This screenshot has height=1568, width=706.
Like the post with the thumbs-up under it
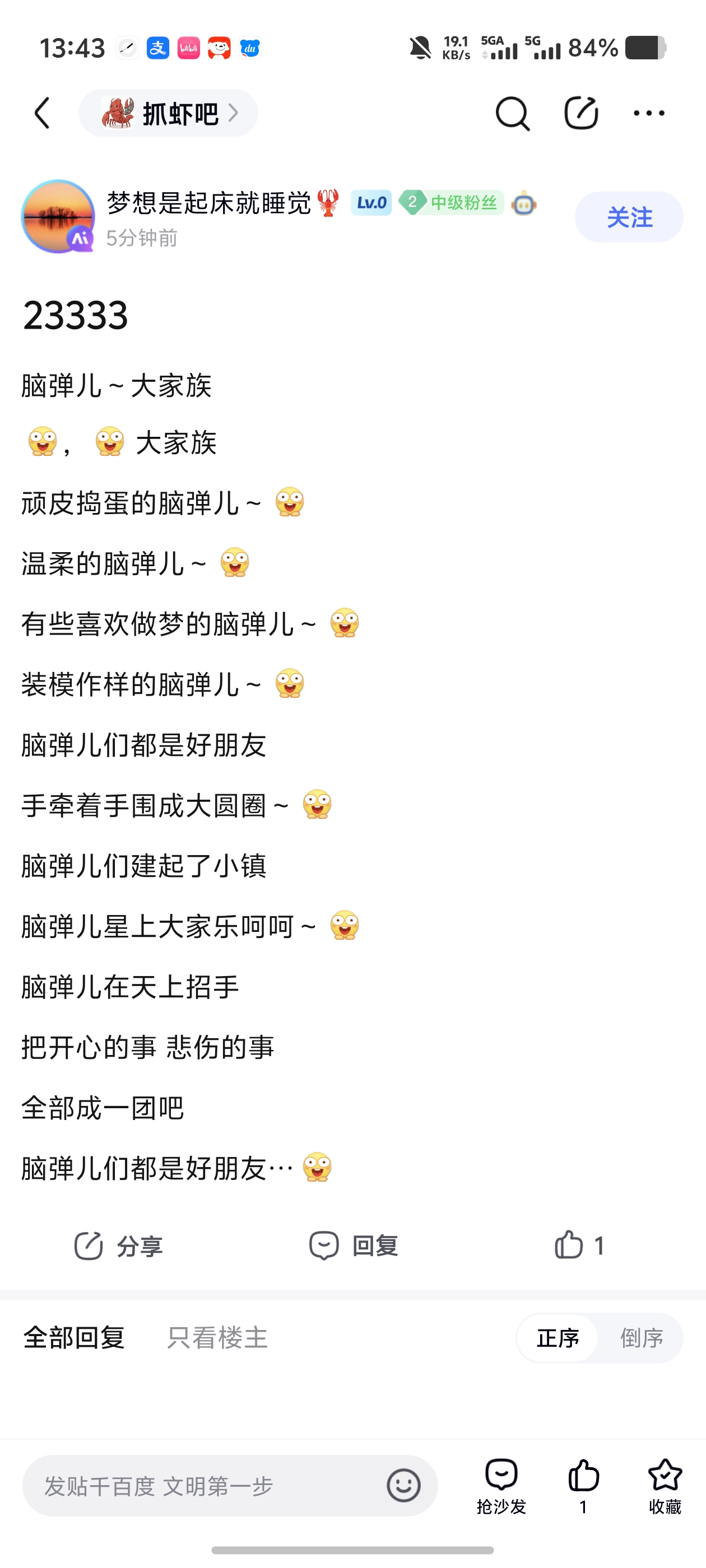coord(579,1245)
